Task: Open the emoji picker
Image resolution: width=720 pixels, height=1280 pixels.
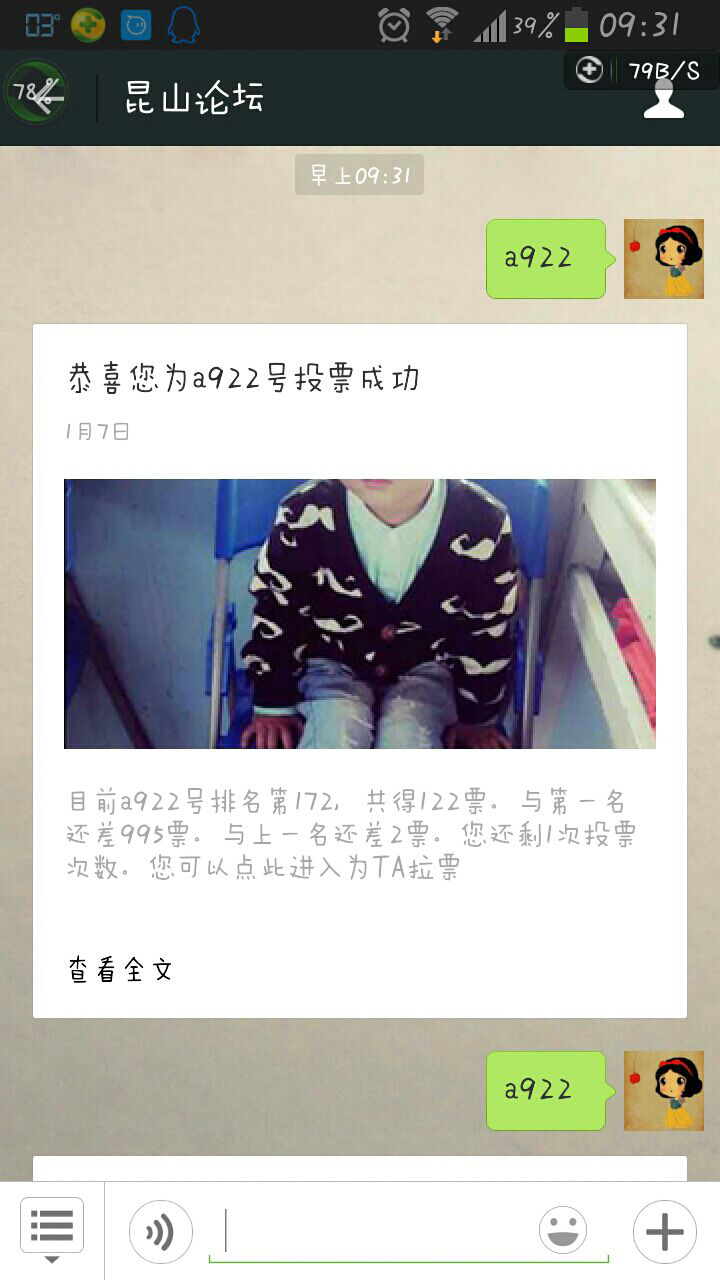Action: tap(563, 1231)
